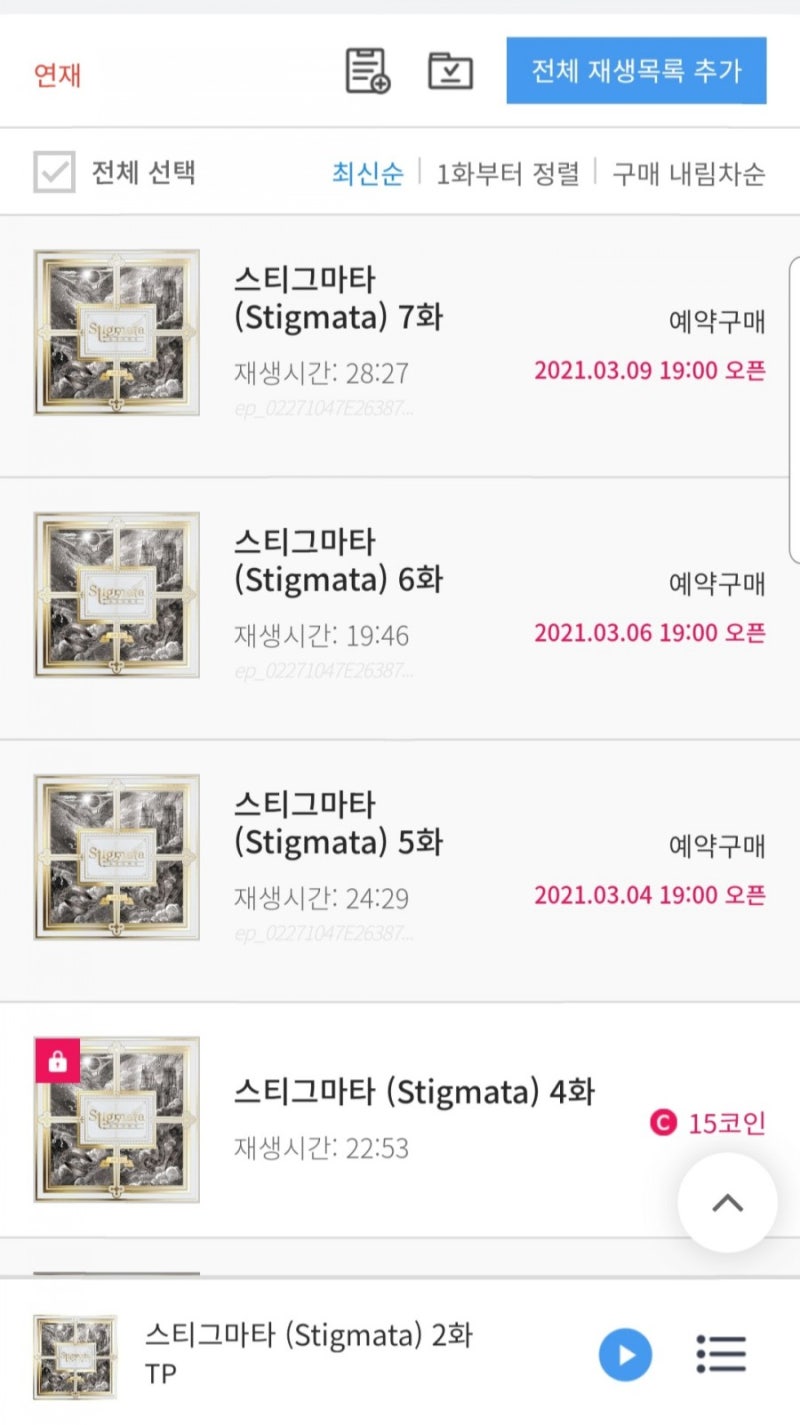Screen dimensions: 800x1425
Task: Play Stigmata episode 2 from the mini player
Action: click(624, 1354)
